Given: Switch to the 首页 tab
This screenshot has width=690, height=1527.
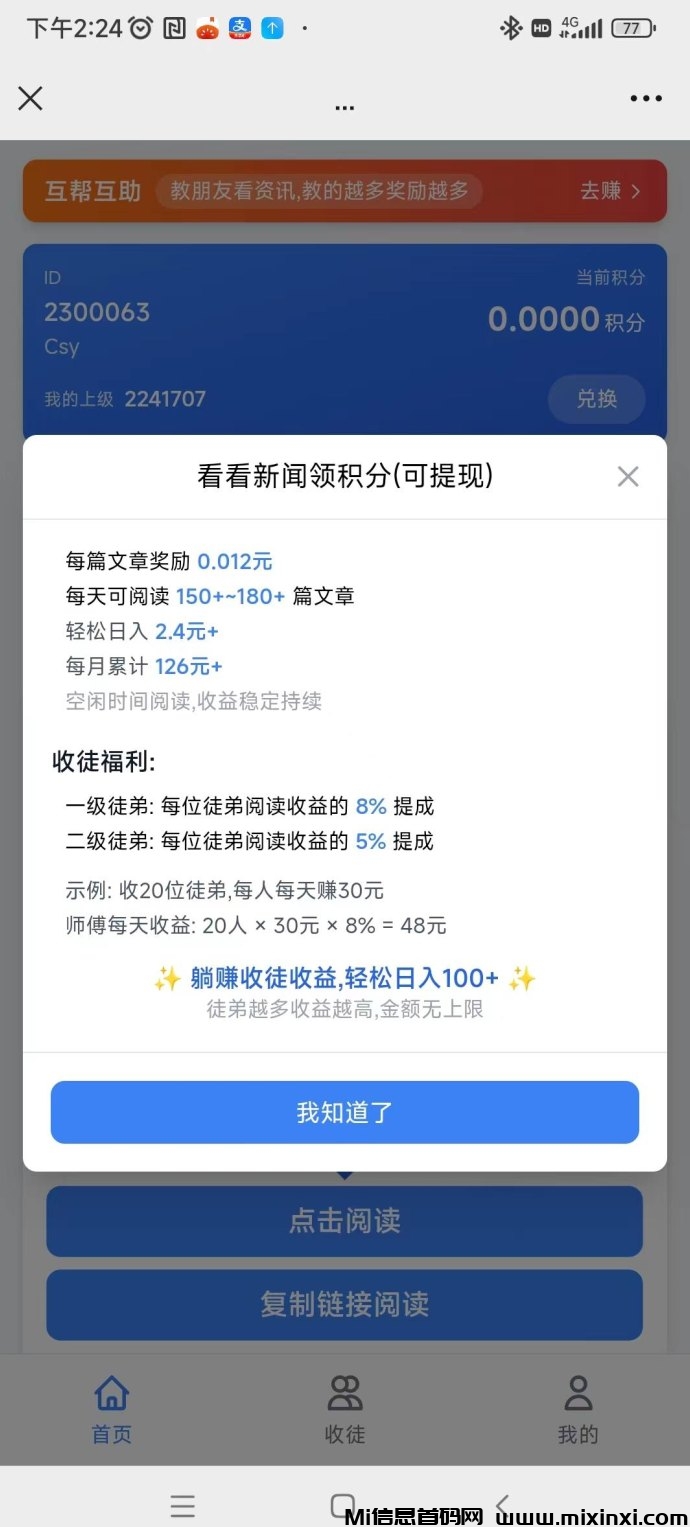Looking at the screenshot, I should click(111, 1409).
